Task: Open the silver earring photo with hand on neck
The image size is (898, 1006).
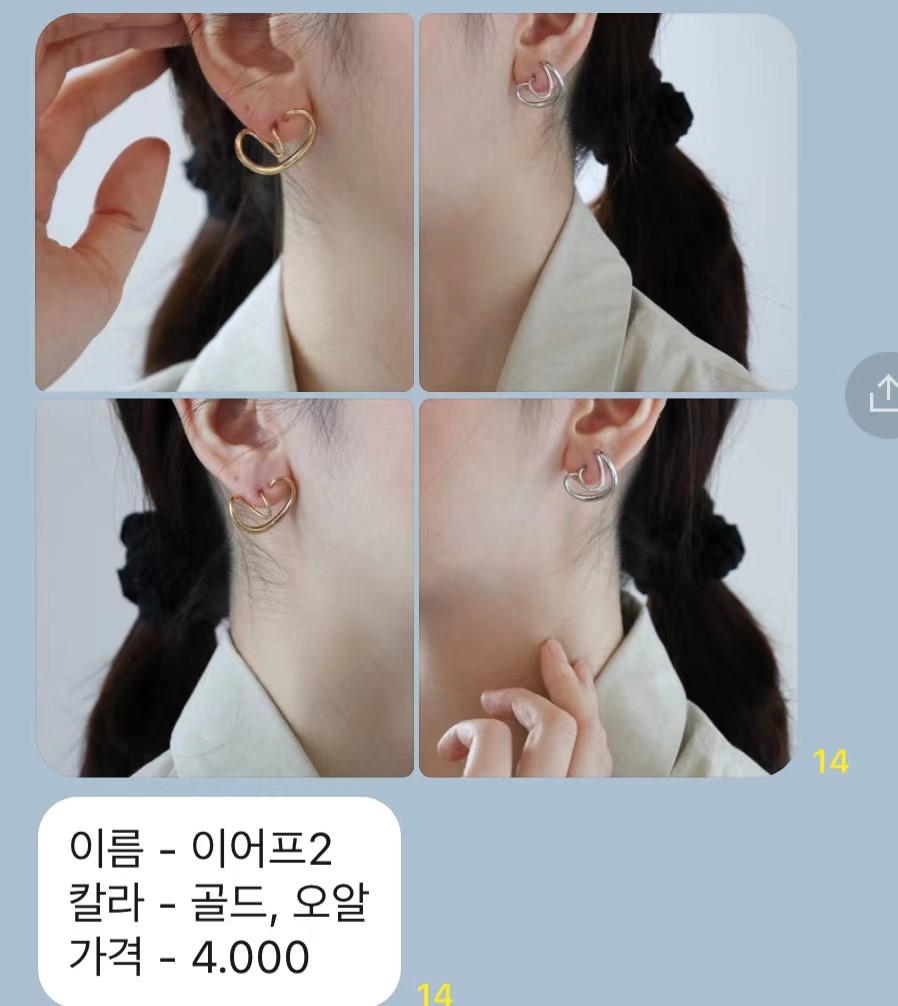Action: (x=607, y=588)
